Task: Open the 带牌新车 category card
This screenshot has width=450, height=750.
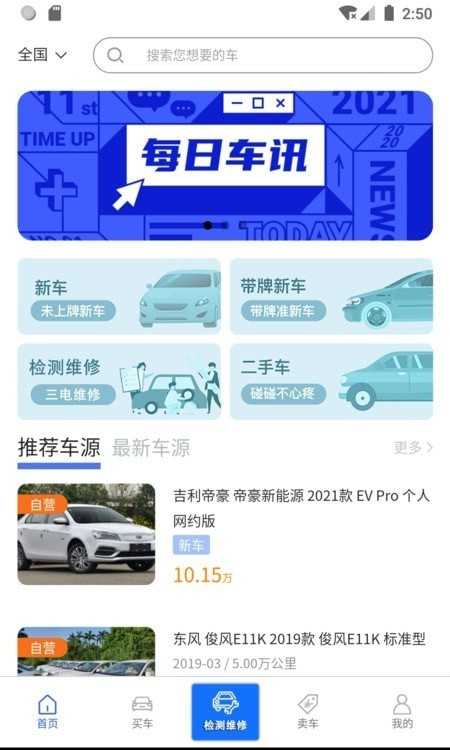Action: click(x=331, y=296)
